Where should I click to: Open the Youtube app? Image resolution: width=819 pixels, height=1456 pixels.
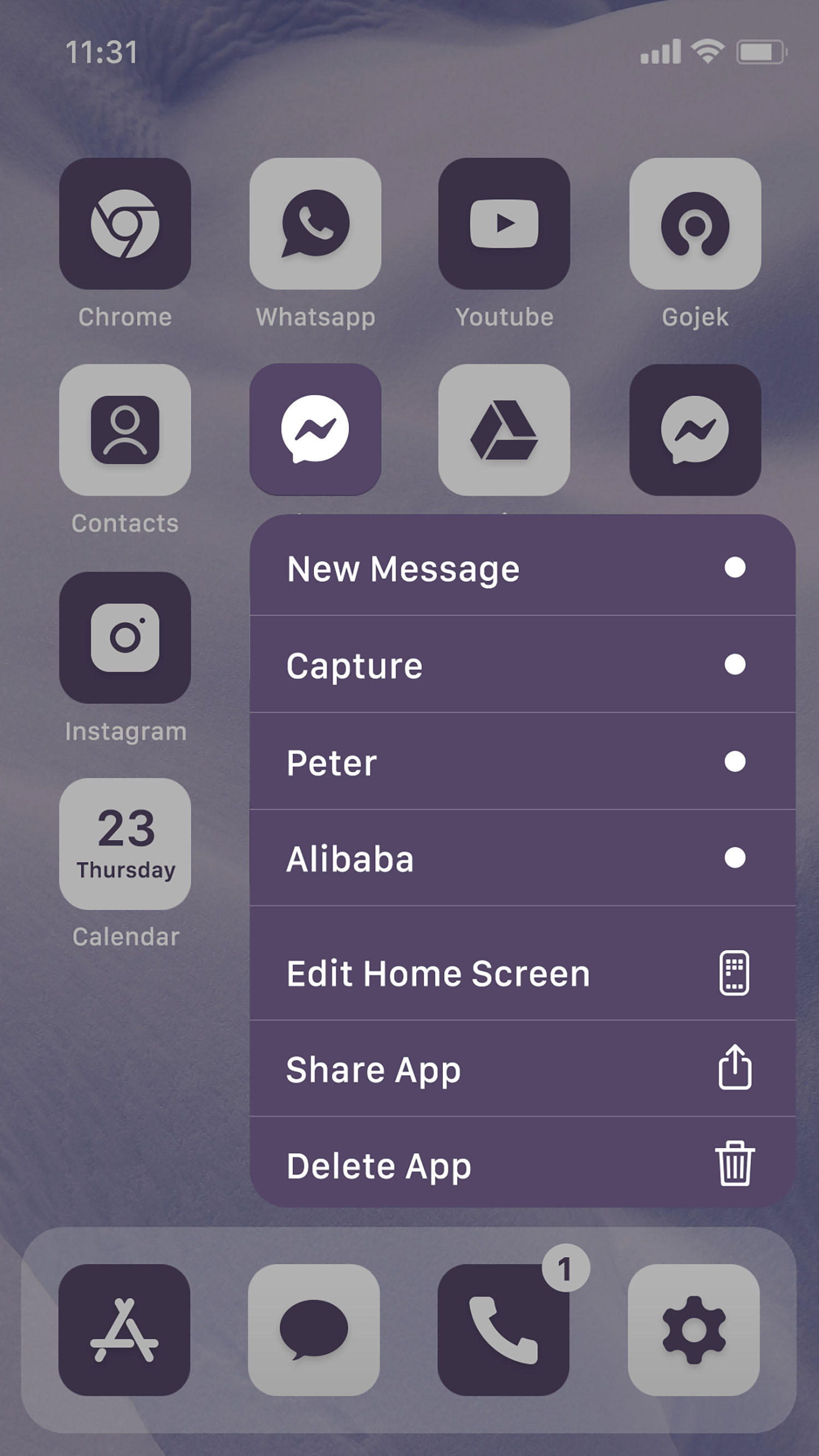tap(503, 224)
